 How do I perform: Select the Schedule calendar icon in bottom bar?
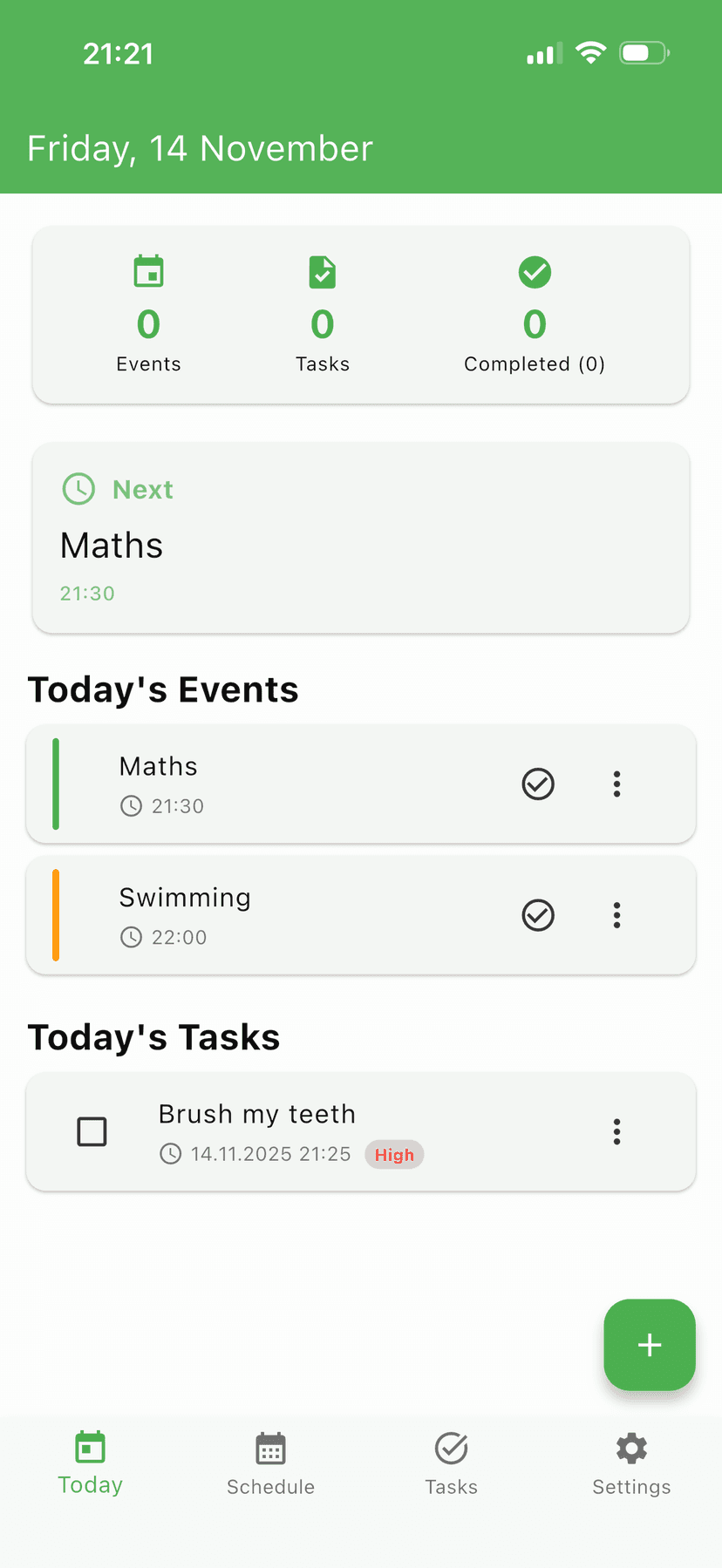coord(270,1449)
